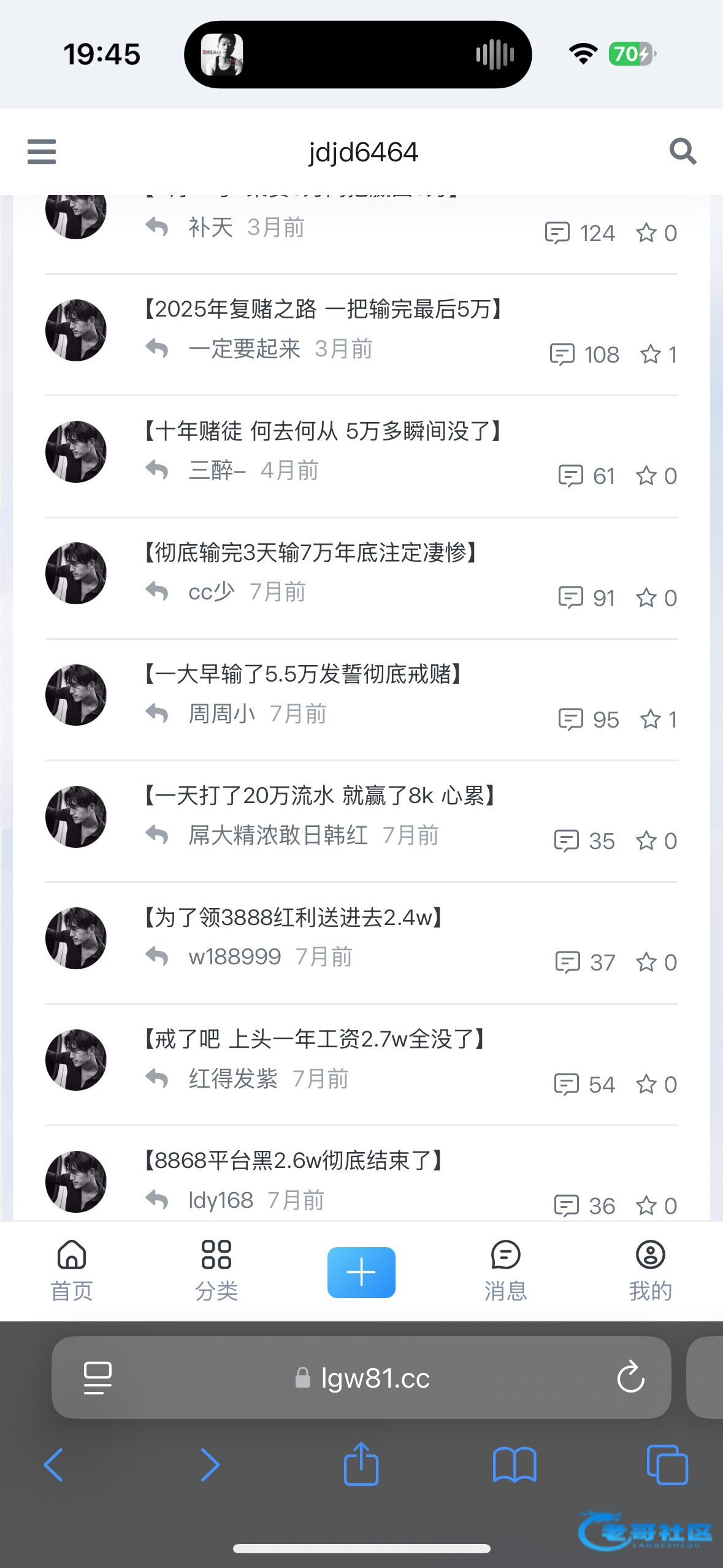723x1568 pixels.
Task: Open post 十年赌徒 何去何从 5万多瞬间没了
Action: [x=323, y=431]
